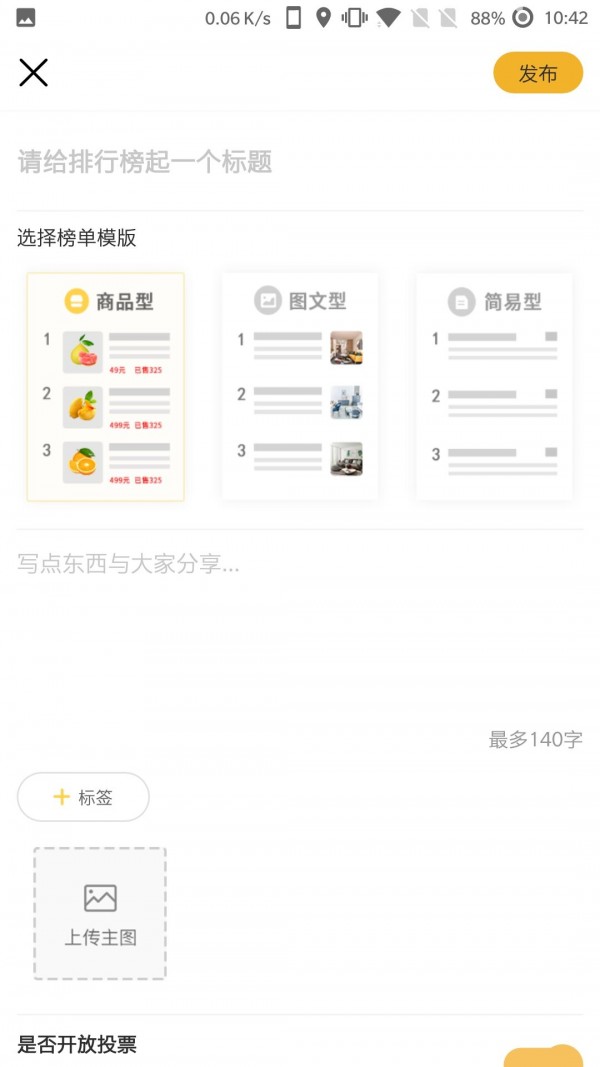Tap the 发布 publish button
The image size is (600, 1067).
[538, 73]
